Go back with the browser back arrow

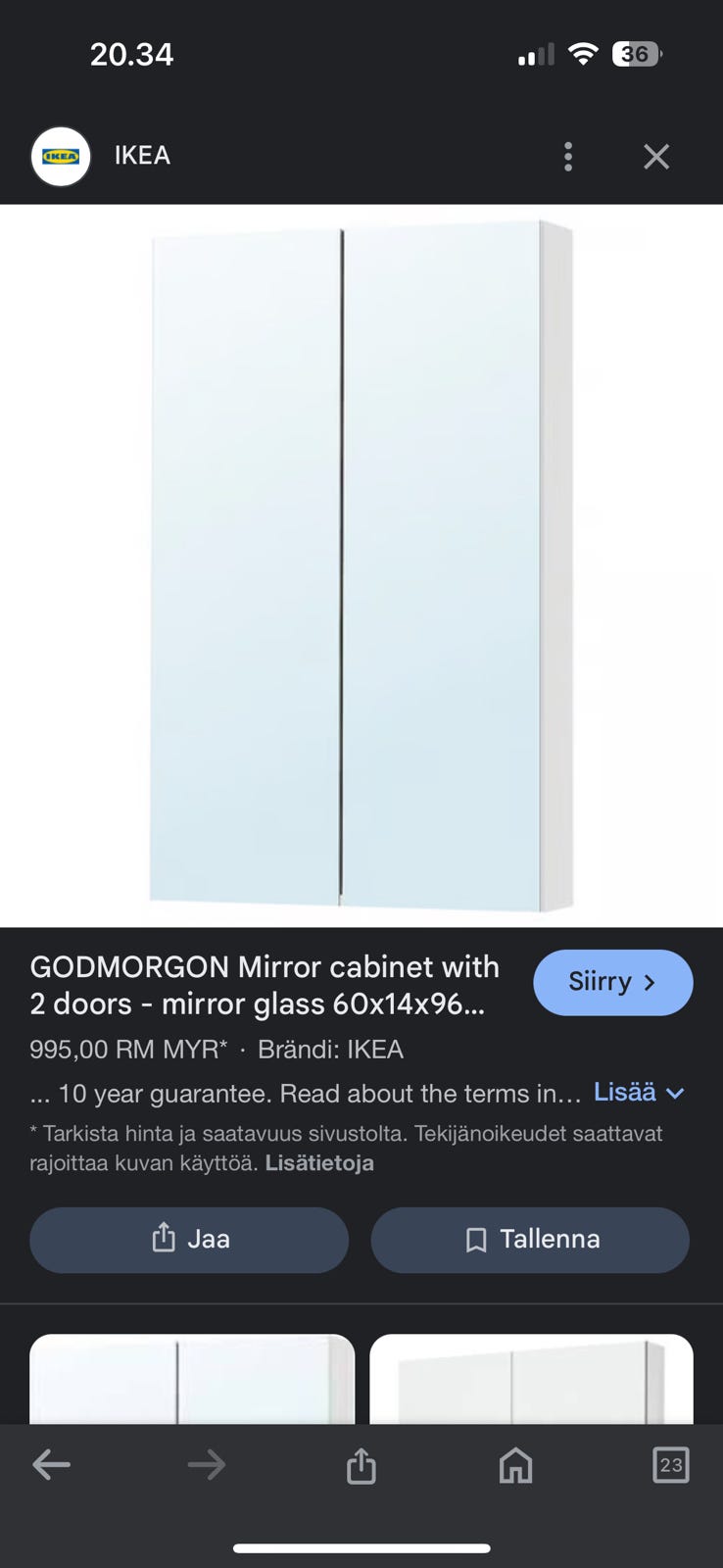51,1465
